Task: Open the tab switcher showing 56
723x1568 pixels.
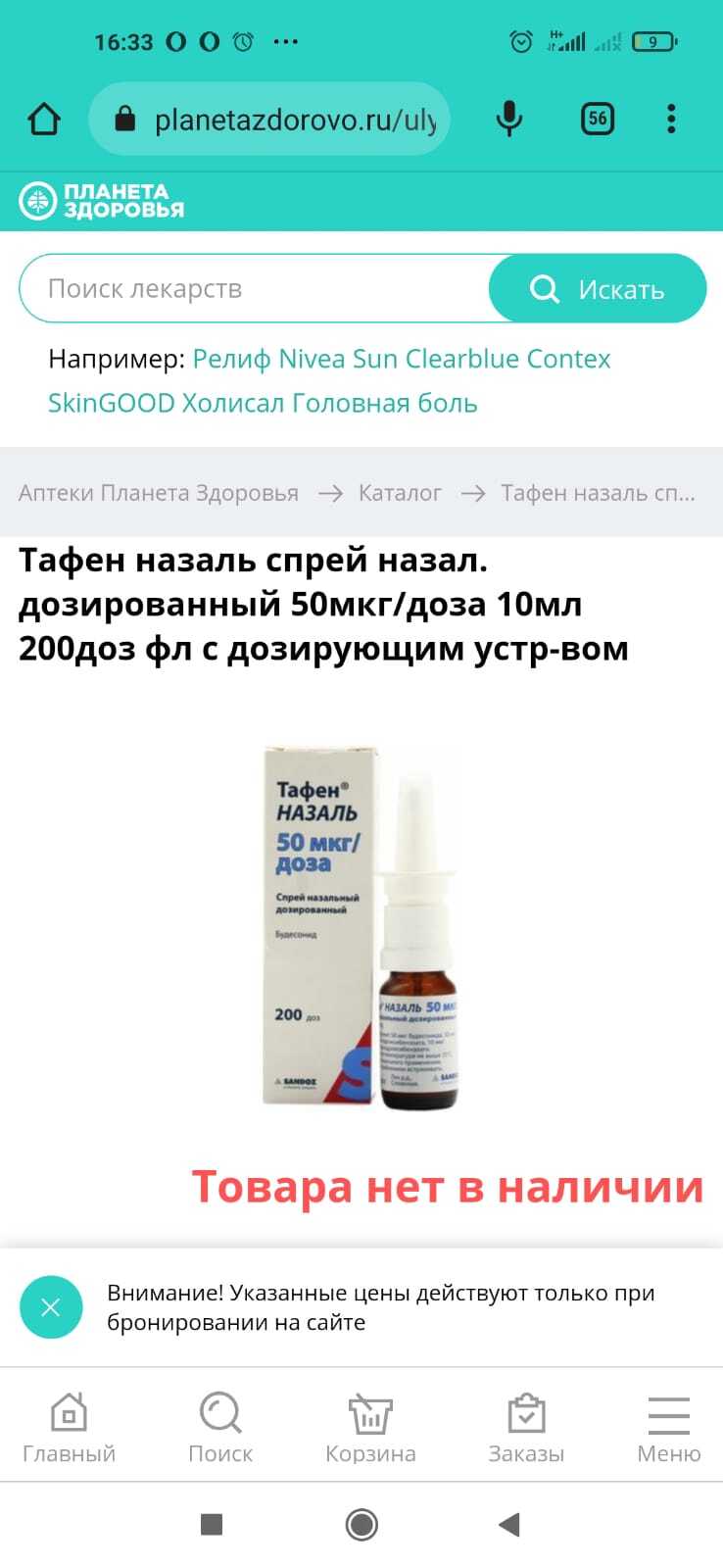Action: 597,120
